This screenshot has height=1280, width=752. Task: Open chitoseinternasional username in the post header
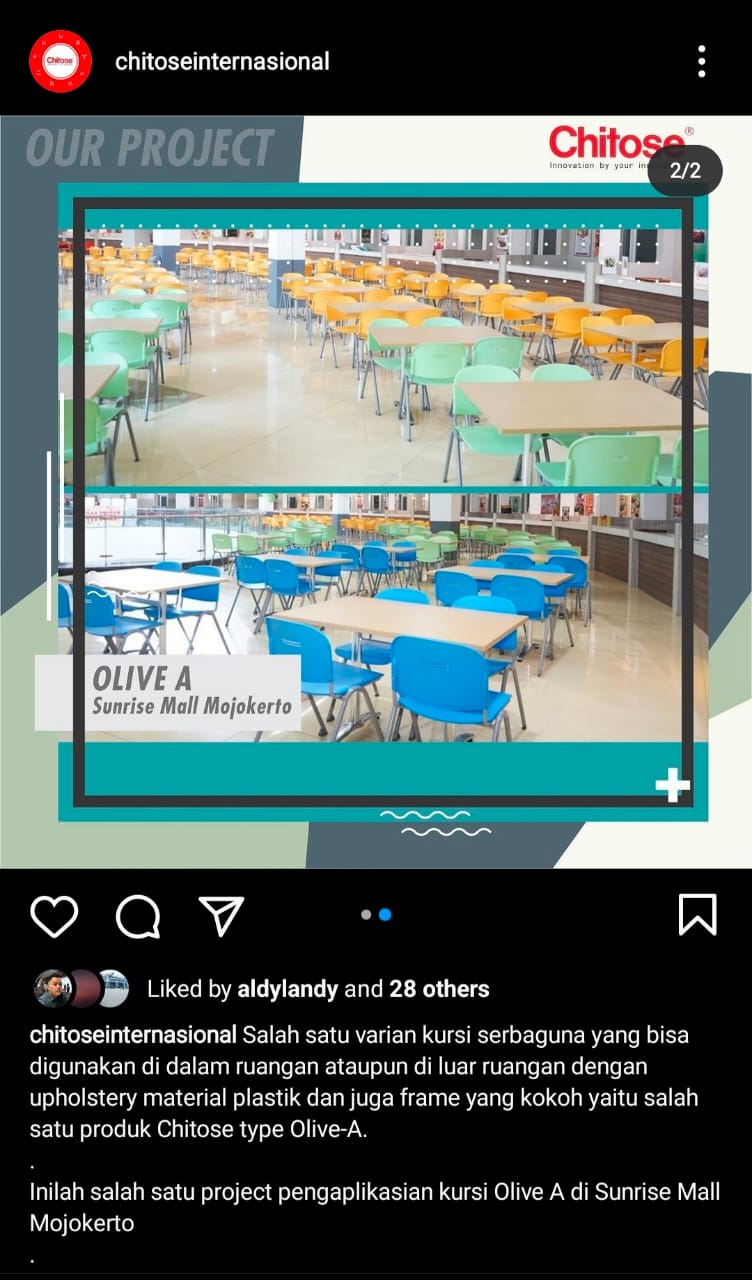222,61
